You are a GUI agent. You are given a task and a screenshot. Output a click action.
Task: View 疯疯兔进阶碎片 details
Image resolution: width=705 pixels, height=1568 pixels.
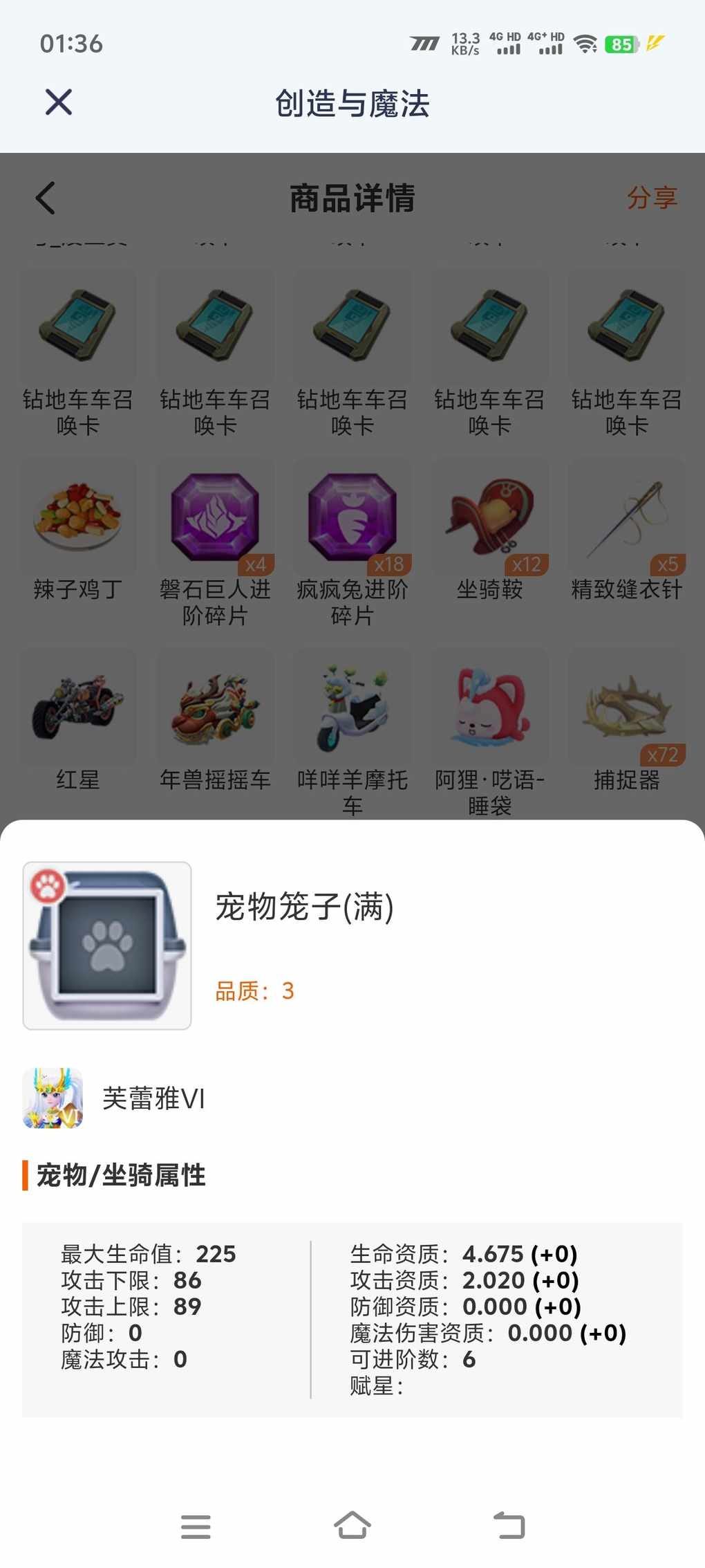click(x=352, y=543)
